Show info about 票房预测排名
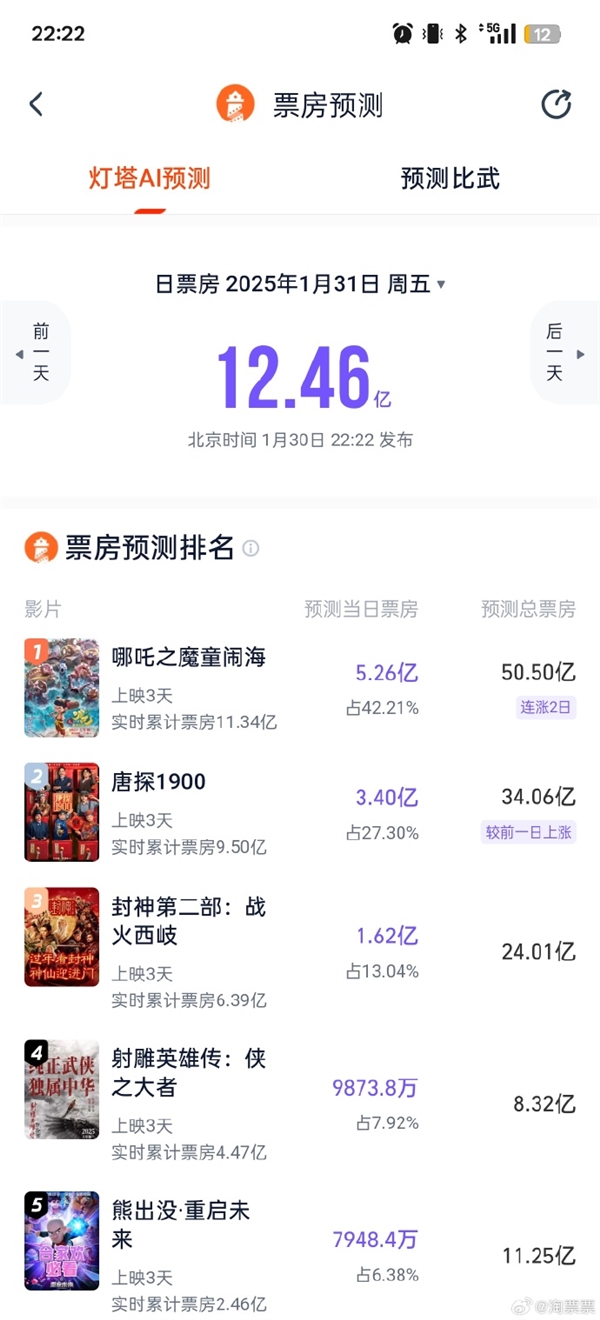 (x=251, y=548)
